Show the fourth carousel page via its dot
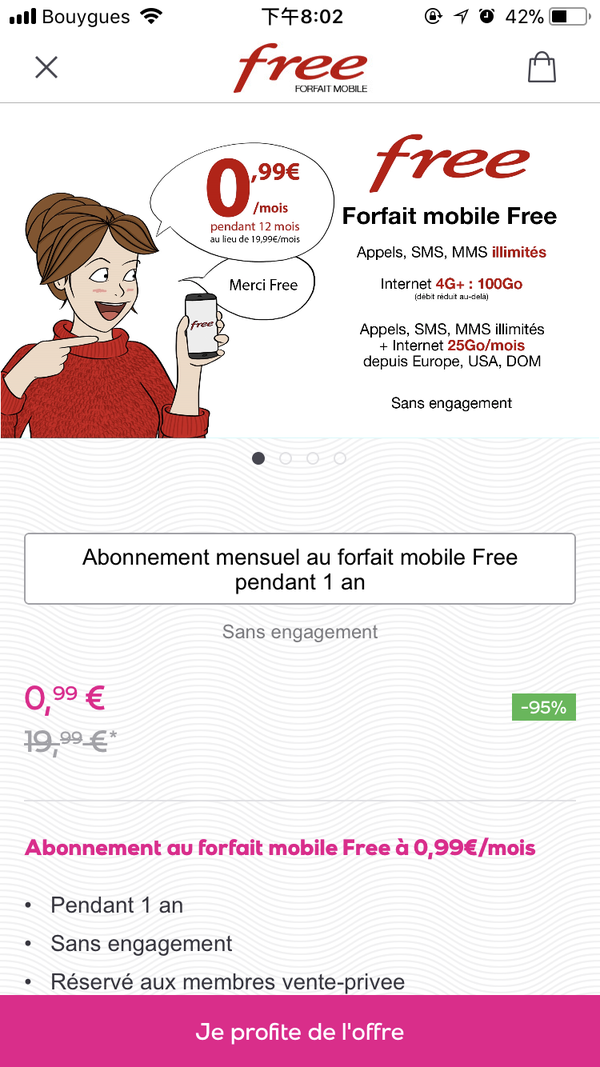The width and height of the screenshot is (600, 1067). coord(340,458)
